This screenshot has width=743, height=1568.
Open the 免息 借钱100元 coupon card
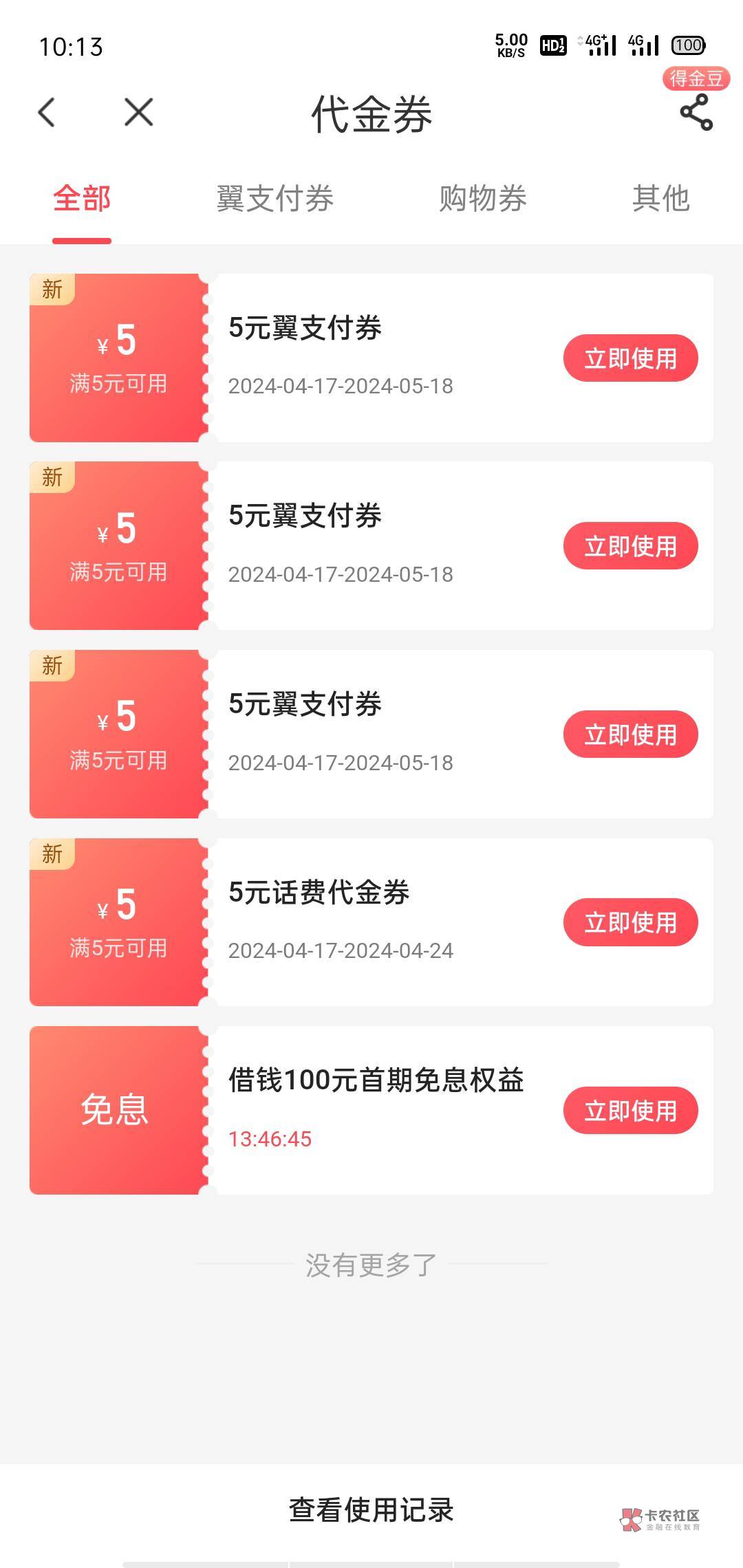pos(371,1111)
